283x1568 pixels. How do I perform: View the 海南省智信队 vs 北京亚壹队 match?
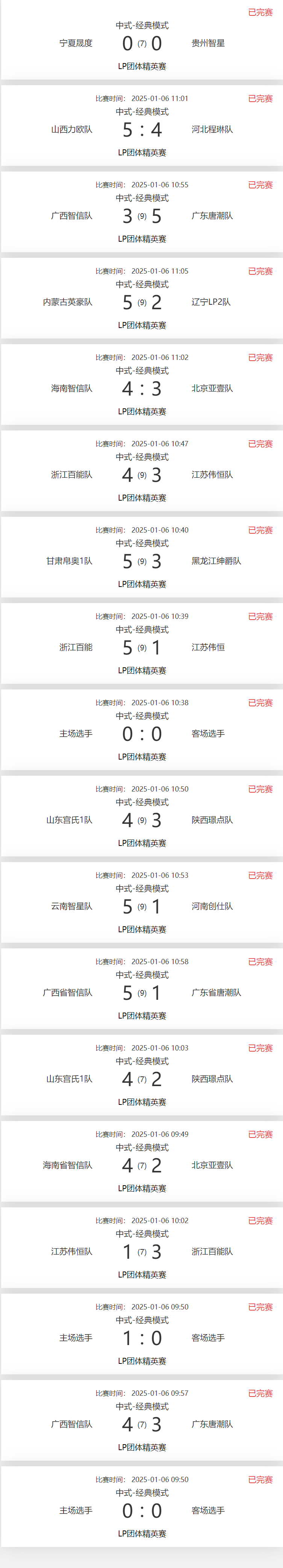pos(141,1166)
